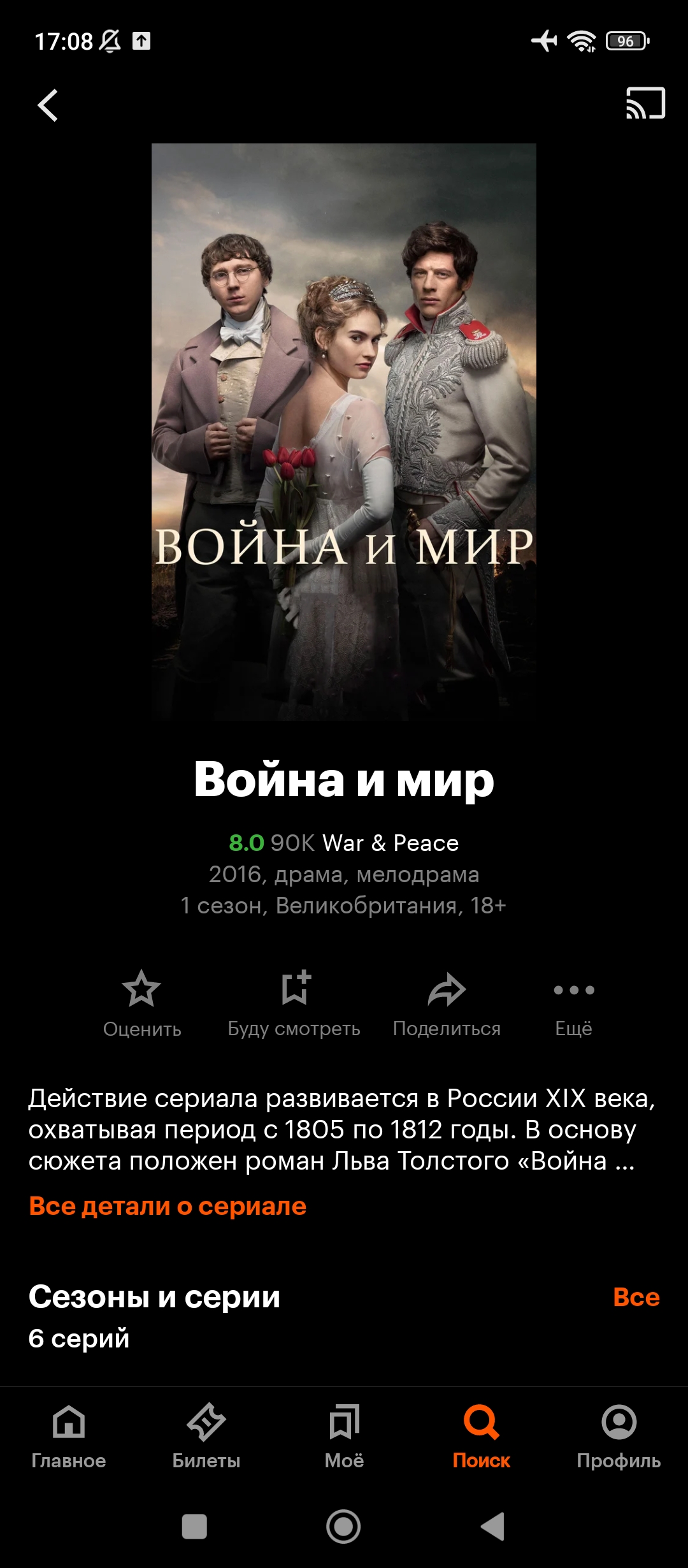Go to the Профиль tab

tap(619, 1437)
